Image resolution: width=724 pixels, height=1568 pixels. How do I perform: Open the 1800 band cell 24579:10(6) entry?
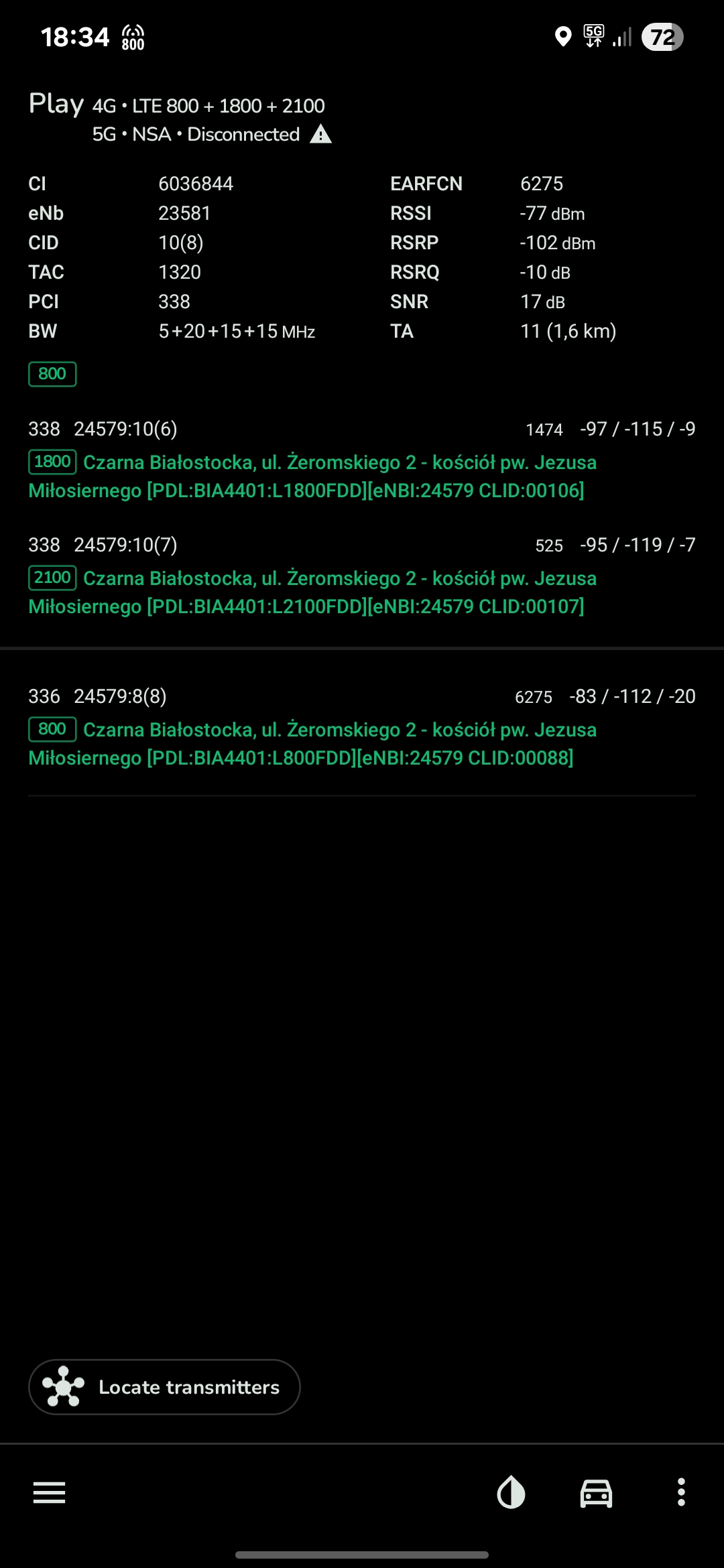coord(362,460)
